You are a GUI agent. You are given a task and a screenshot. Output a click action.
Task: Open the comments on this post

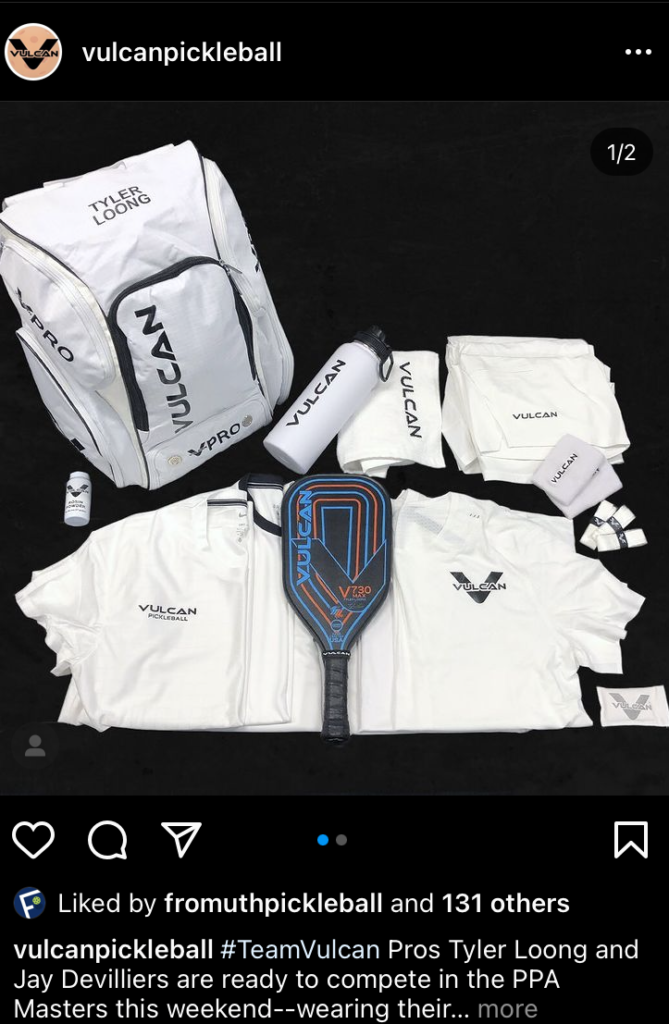click(x=107, y=840)
